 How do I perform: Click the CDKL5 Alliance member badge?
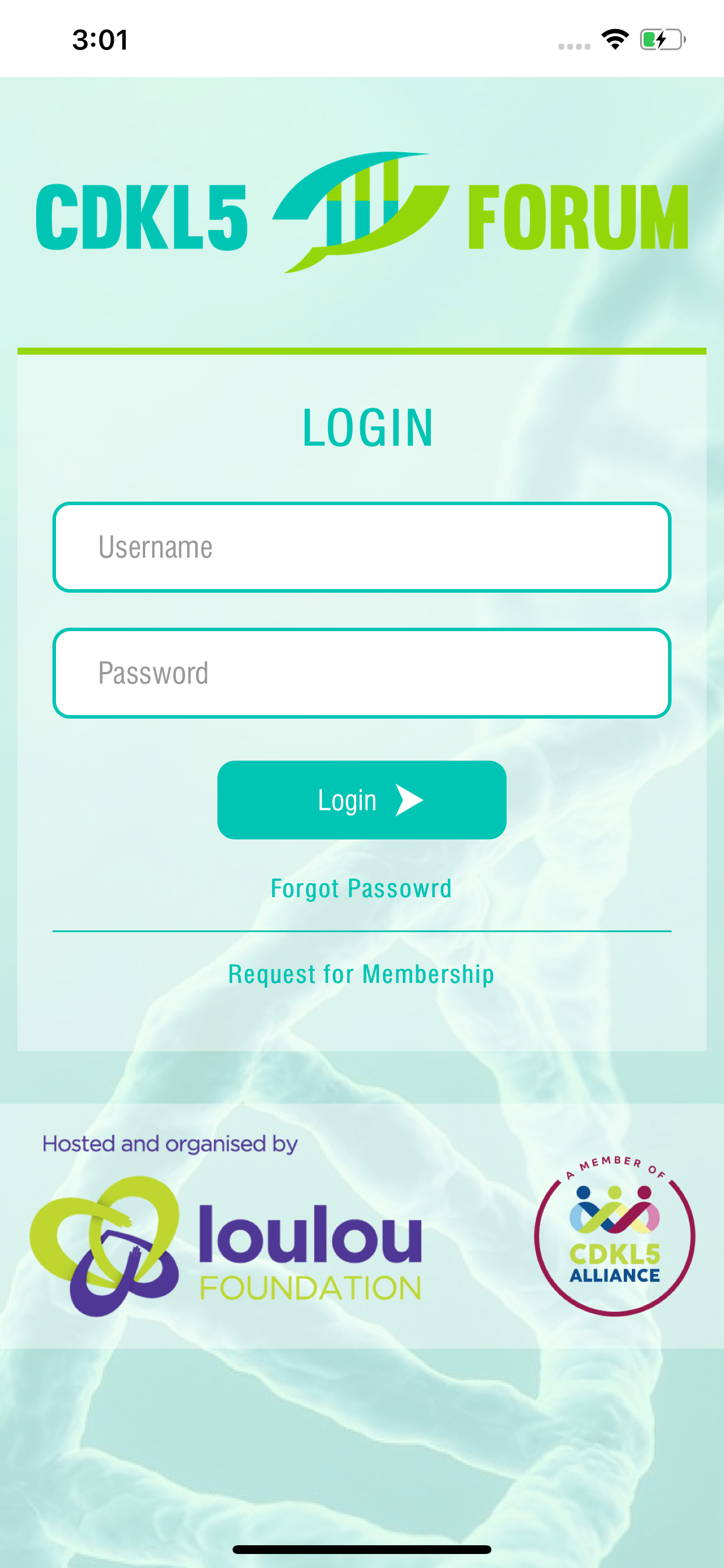(x=614, y=1235)
